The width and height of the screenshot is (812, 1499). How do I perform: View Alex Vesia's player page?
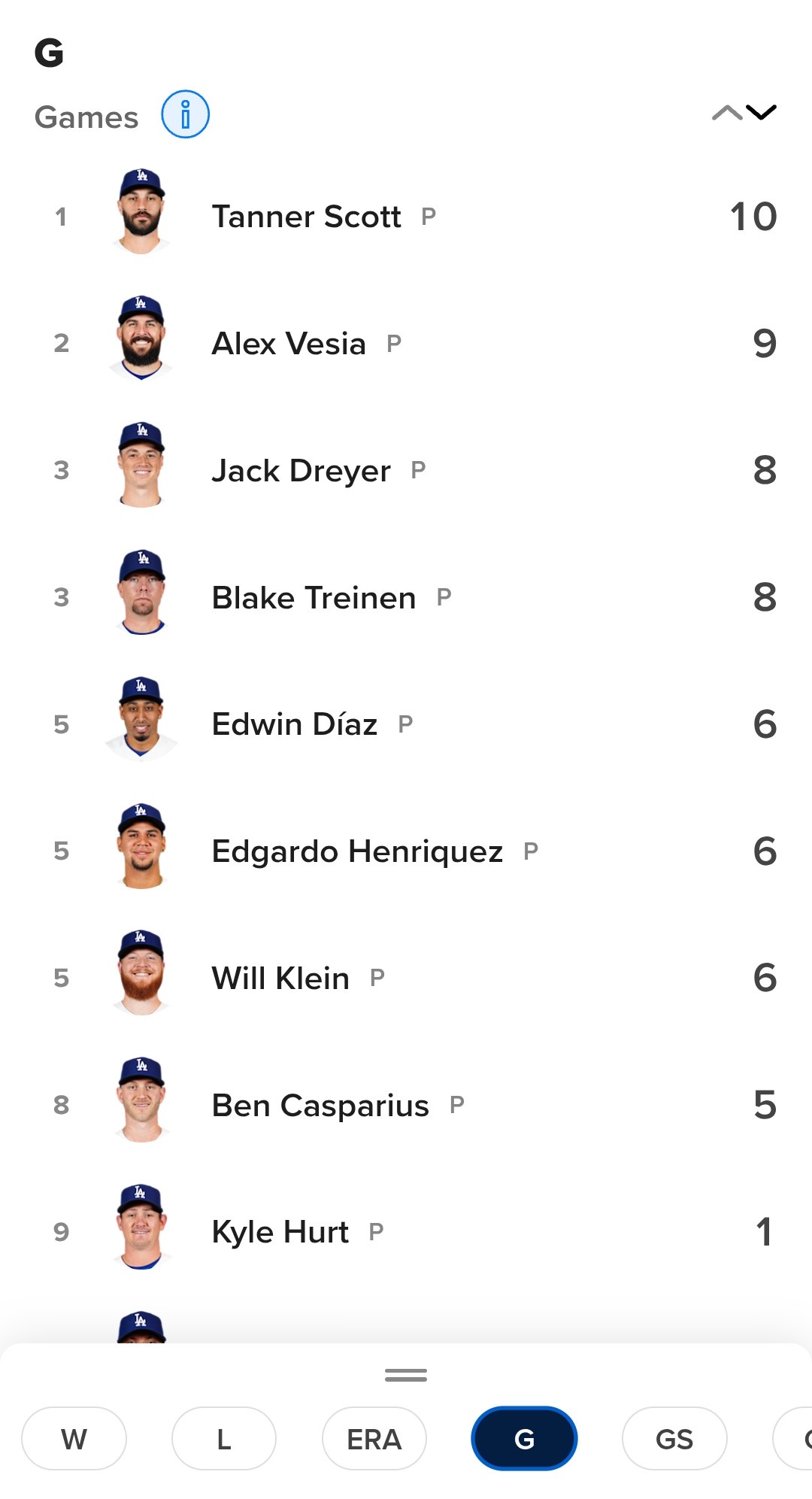click(x=289, y=344)
